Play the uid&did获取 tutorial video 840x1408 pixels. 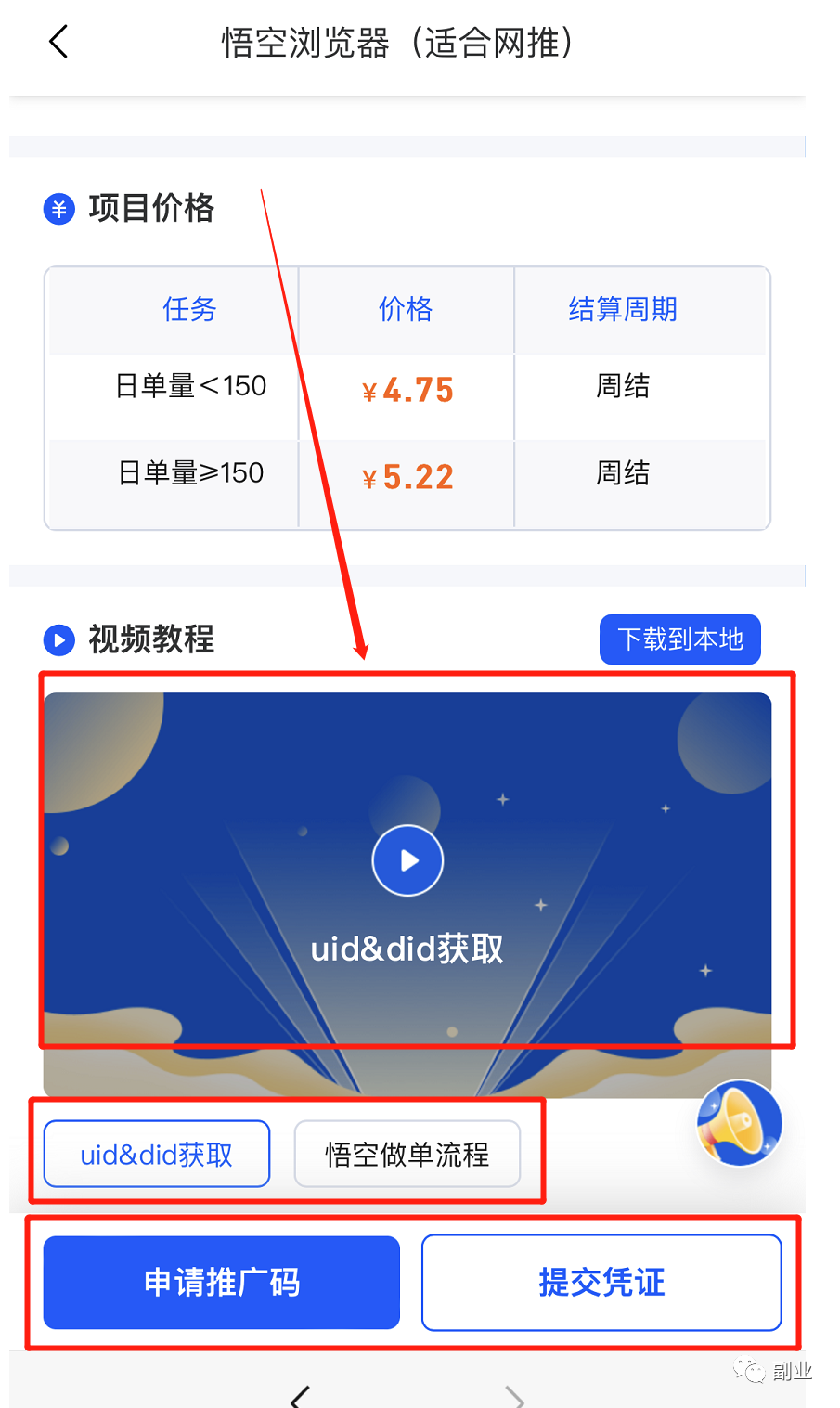click(x=407, y=860)
